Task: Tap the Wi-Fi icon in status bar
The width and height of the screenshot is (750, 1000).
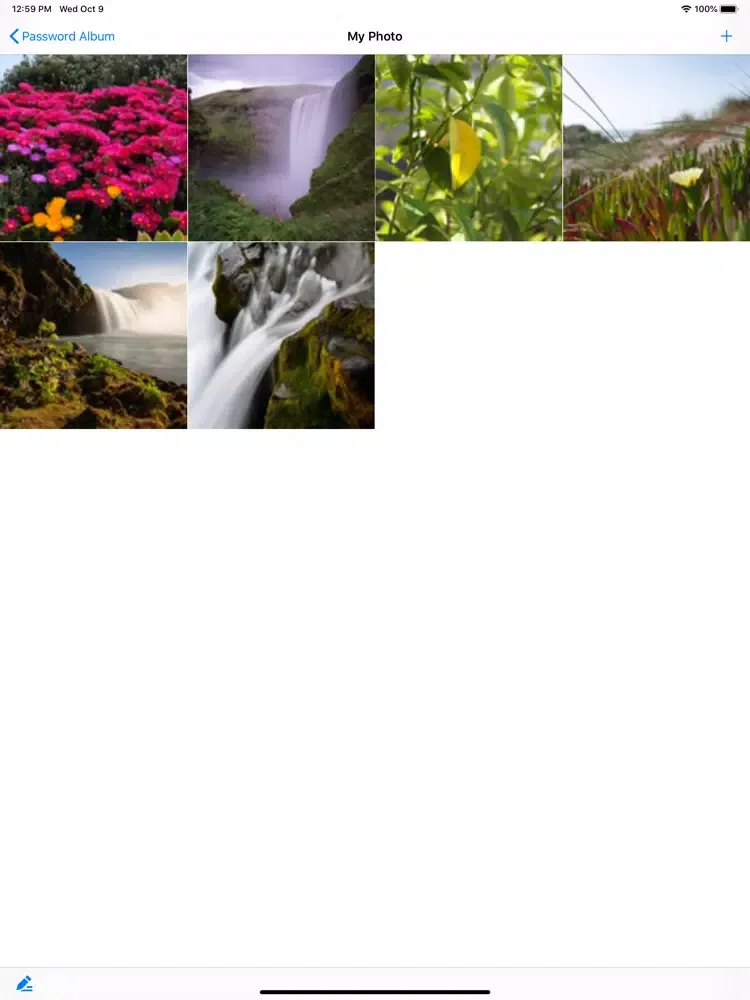Action: pyautogui.click(x=688, y=8)
